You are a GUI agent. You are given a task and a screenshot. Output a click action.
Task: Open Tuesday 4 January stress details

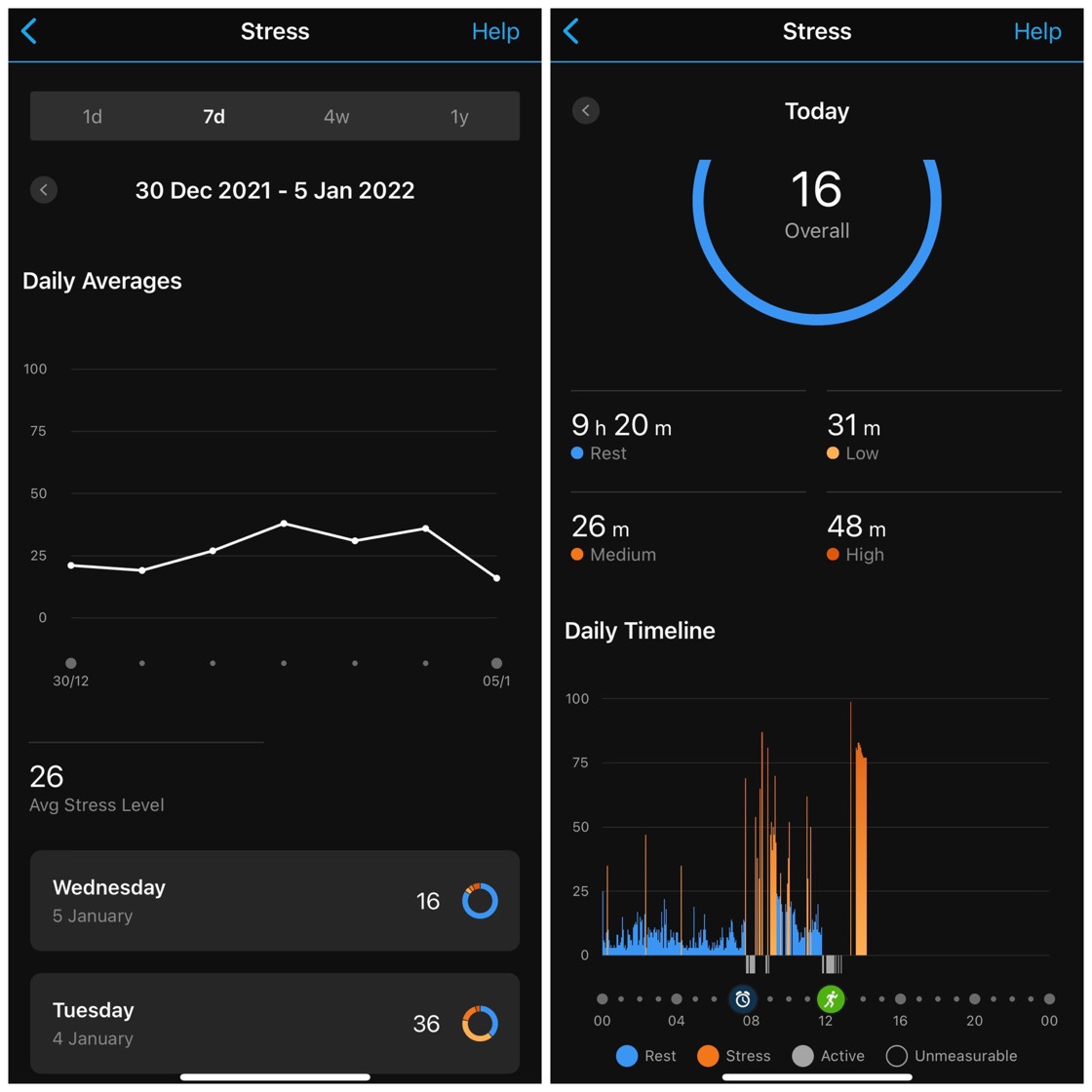[274, 1023]
